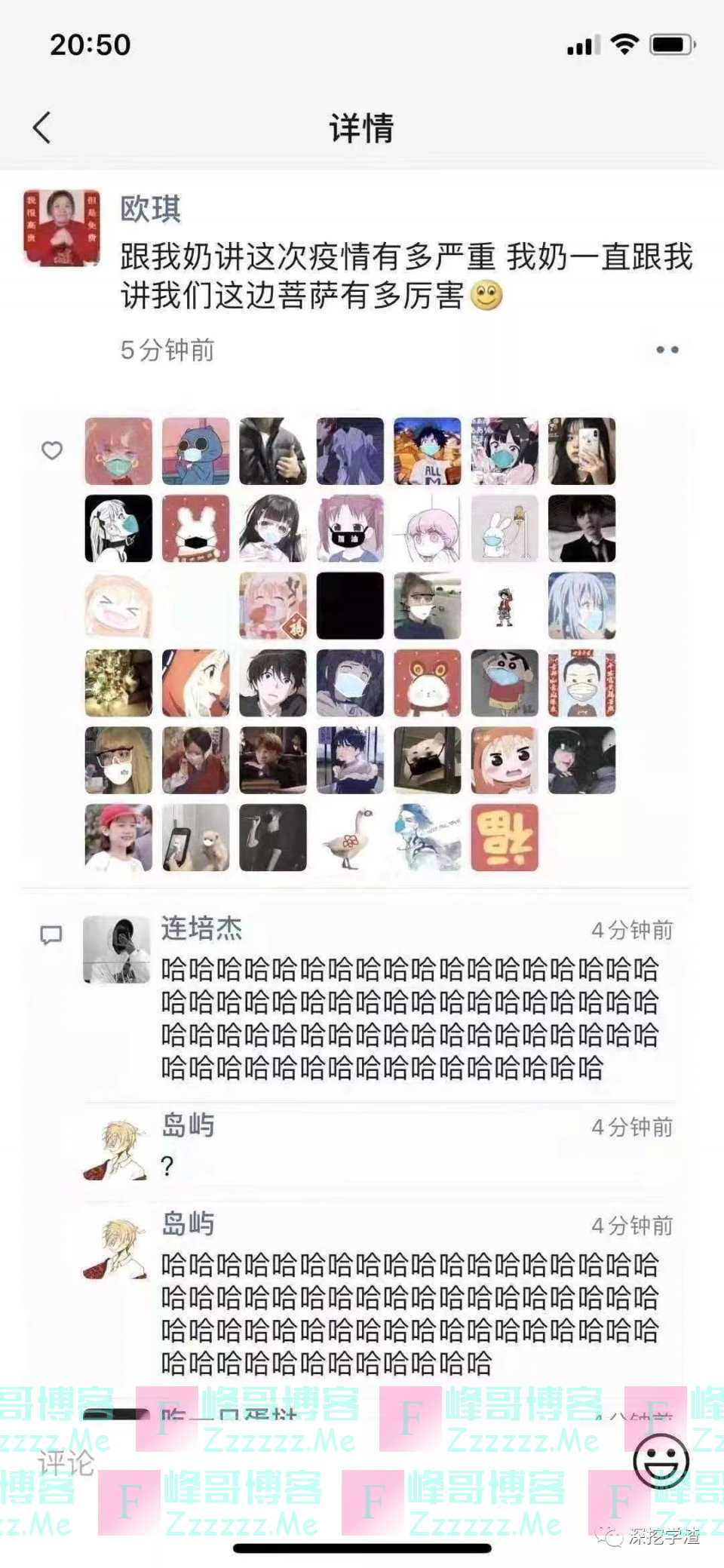Open 欧琪's profile via the name

tap(151, 209)
